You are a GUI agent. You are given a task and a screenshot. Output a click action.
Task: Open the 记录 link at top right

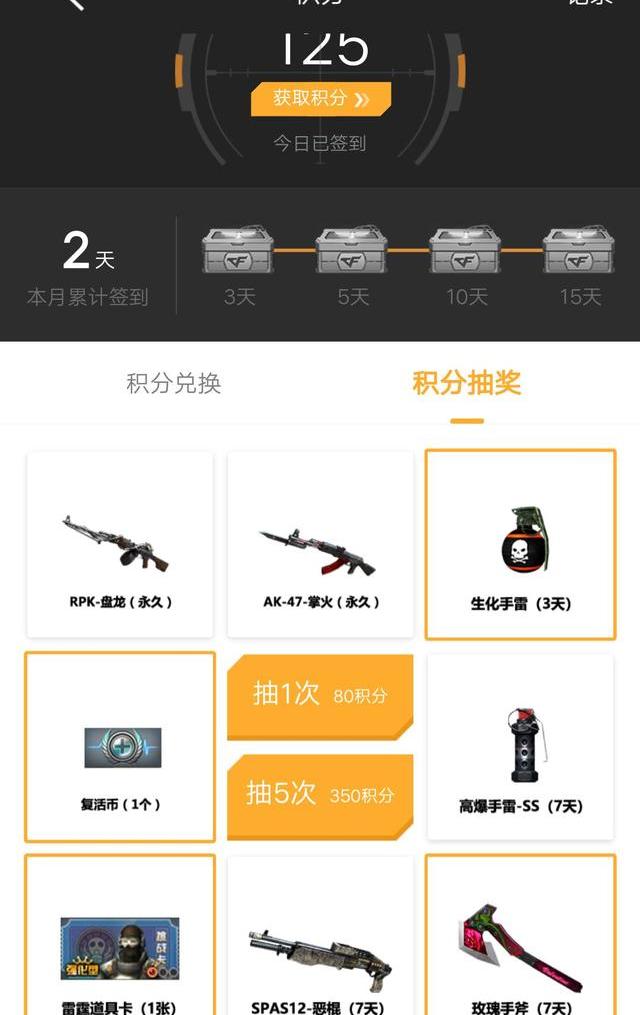[590, 4]
